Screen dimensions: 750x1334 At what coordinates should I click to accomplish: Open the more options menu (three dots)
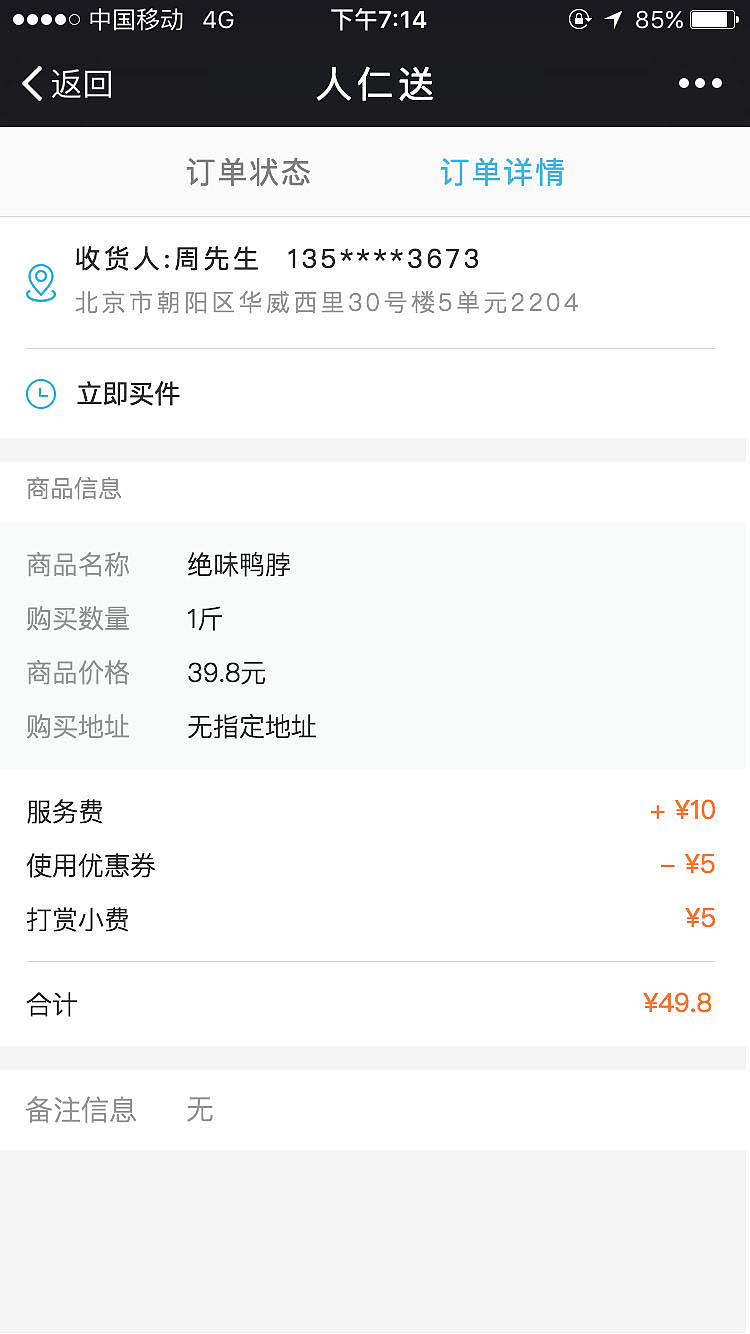coord(700,83)
